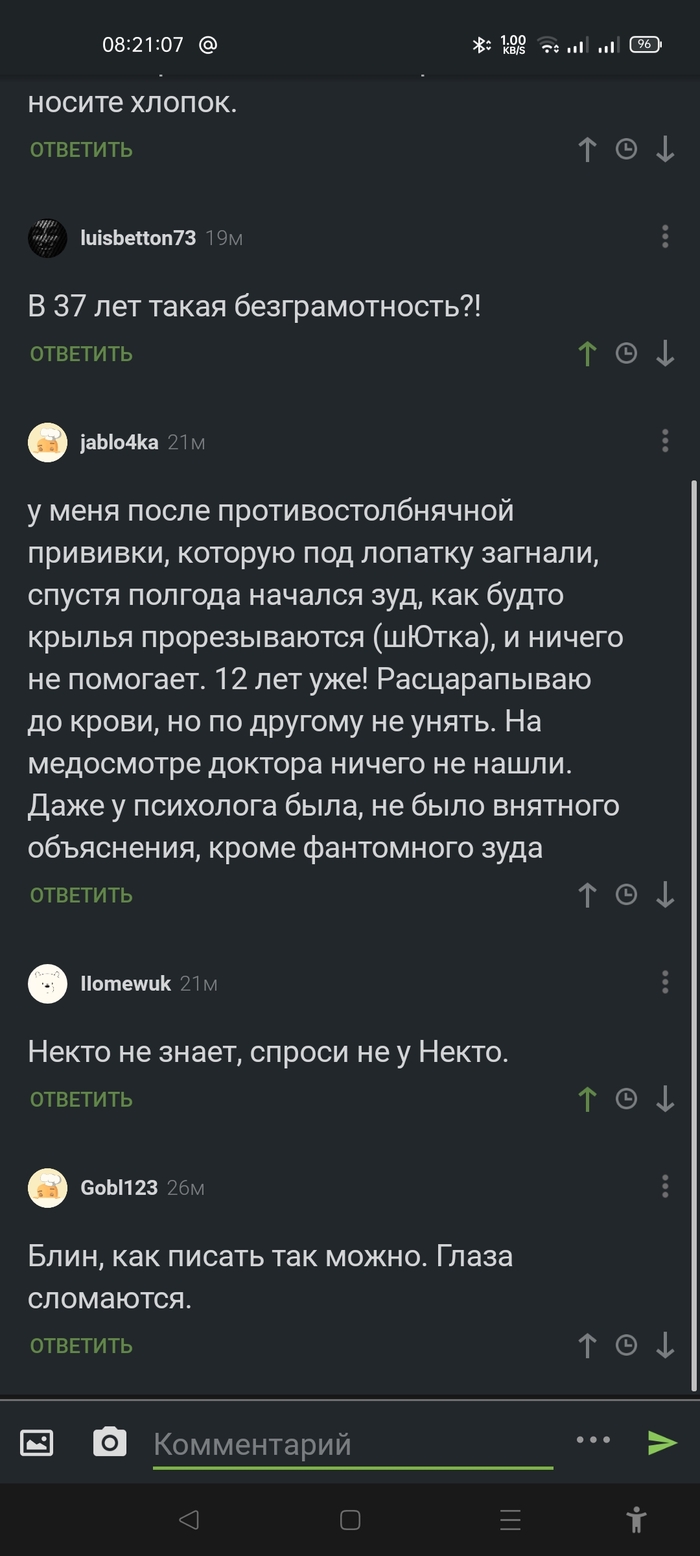Downvote Gobl123's comment
The image size is (700, 1556).
tap(665, 1346)
